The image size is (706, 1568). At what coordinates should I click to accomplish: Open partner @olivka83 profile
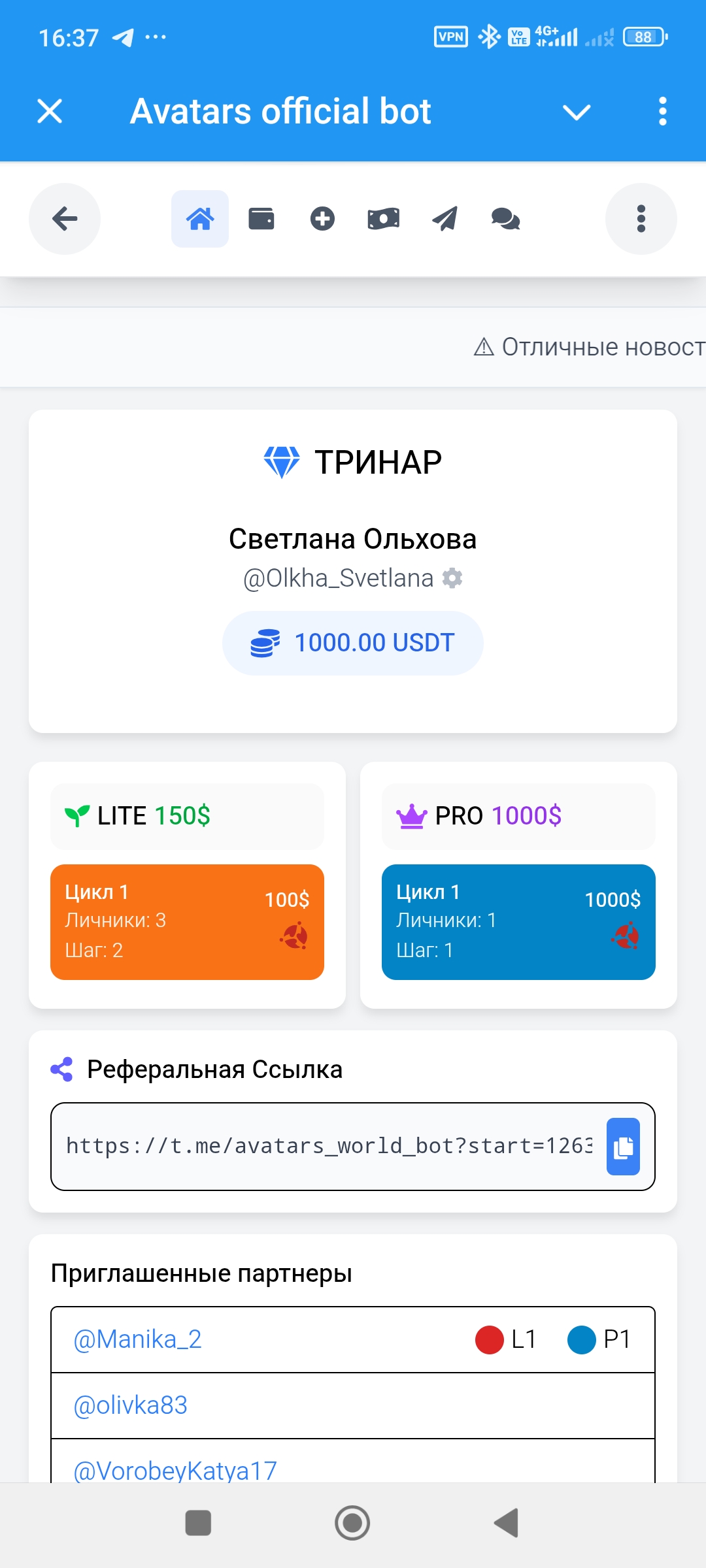coord(131,1405)
